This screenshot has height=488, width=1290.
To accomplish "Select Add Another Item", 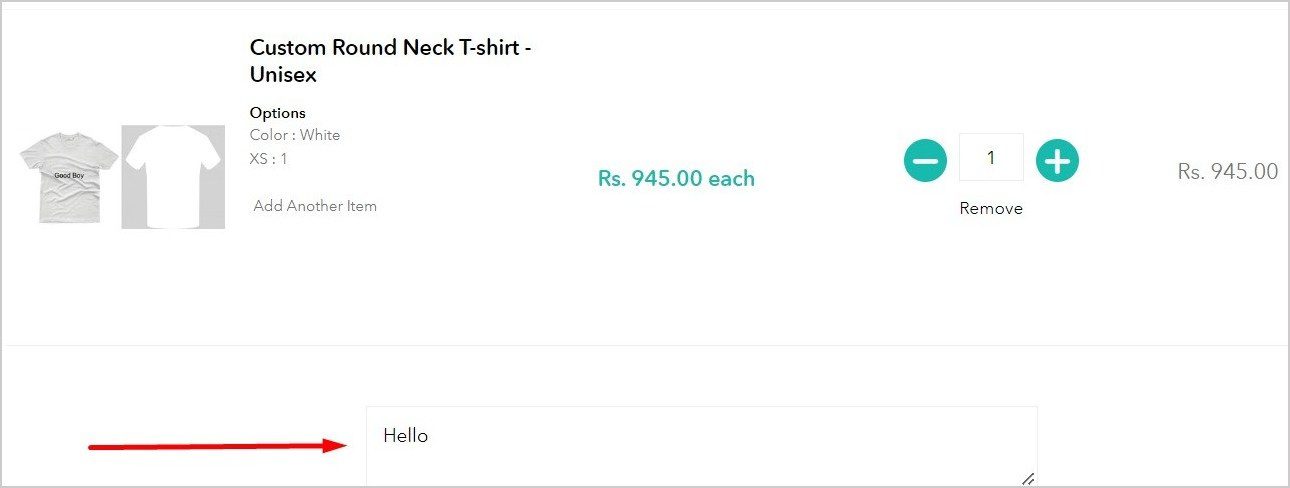I will [315, 206].
